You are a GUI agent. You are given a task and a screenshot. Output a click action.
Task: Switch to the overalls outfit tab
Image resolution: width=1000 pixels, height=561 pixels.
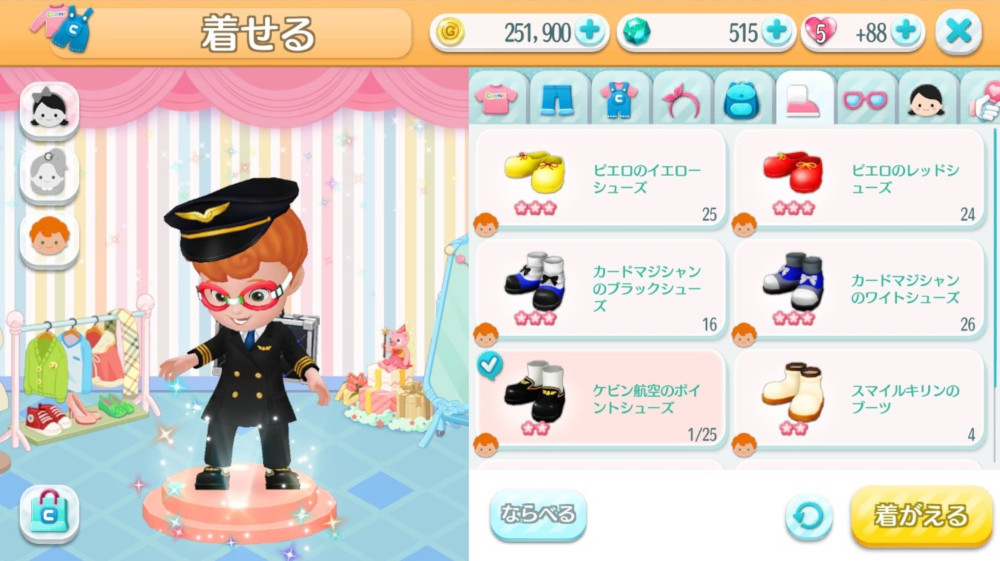point(620,98)
